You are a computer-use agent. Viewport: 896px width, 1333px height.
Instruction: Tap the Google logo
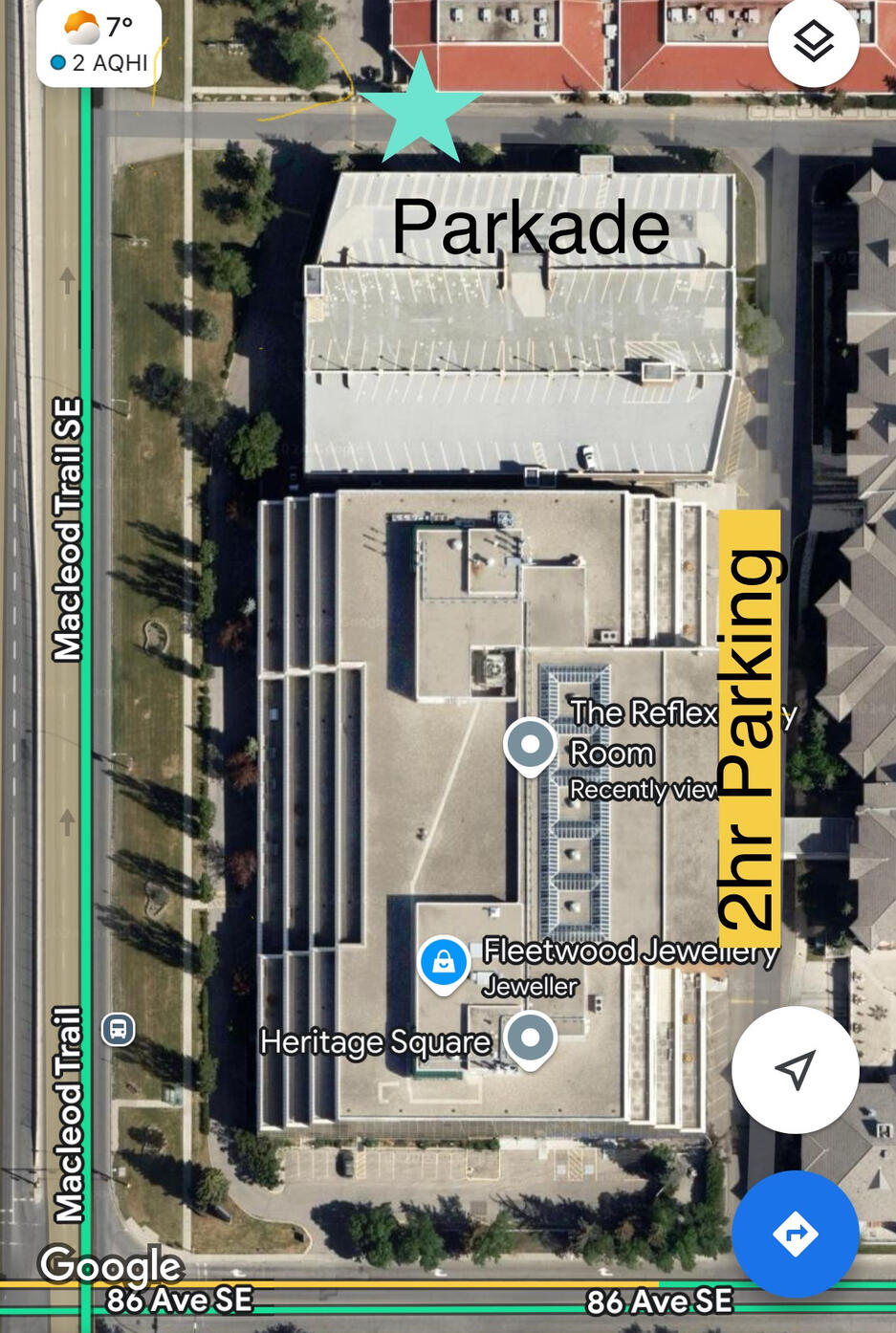(108, 1266)
